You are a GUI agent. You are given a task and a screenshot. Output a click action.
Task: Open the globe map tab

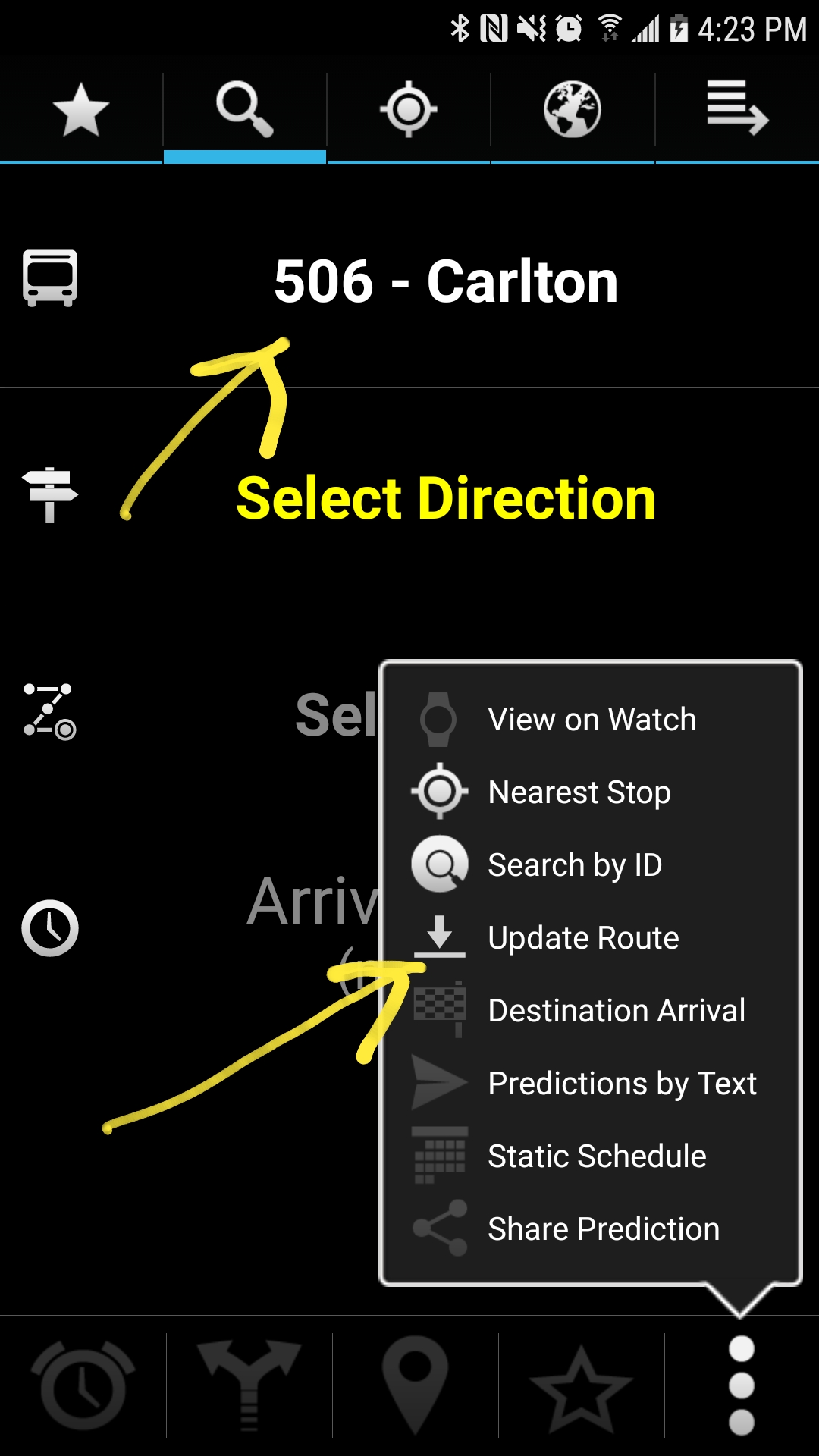[573, 111]
